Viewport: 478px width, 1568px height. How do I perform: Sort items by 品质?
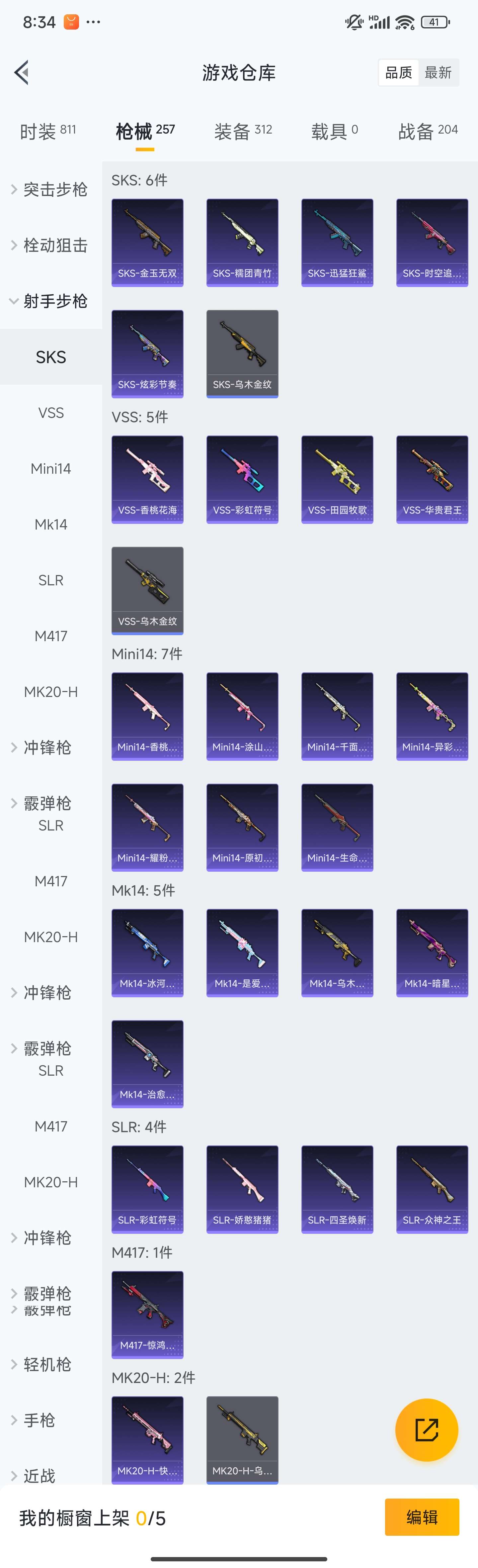[x=399, y=73]
